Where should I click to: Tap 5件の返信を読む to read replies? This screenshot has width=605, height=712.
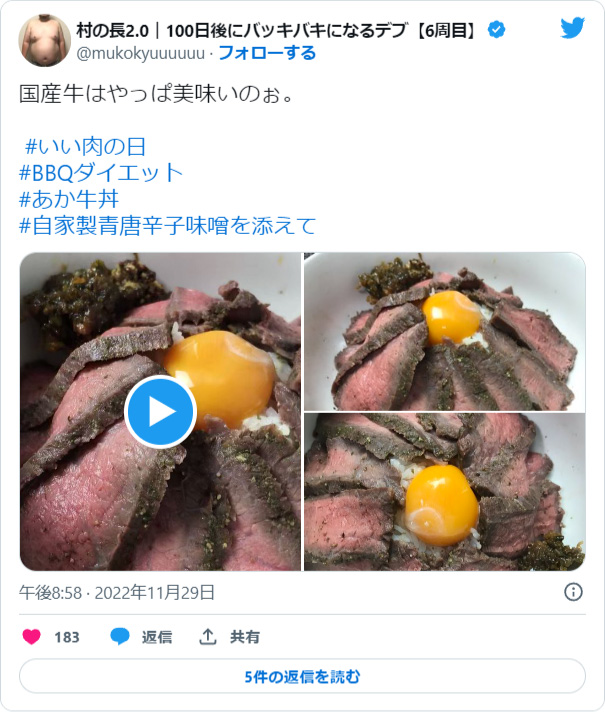tap(302, 677)
